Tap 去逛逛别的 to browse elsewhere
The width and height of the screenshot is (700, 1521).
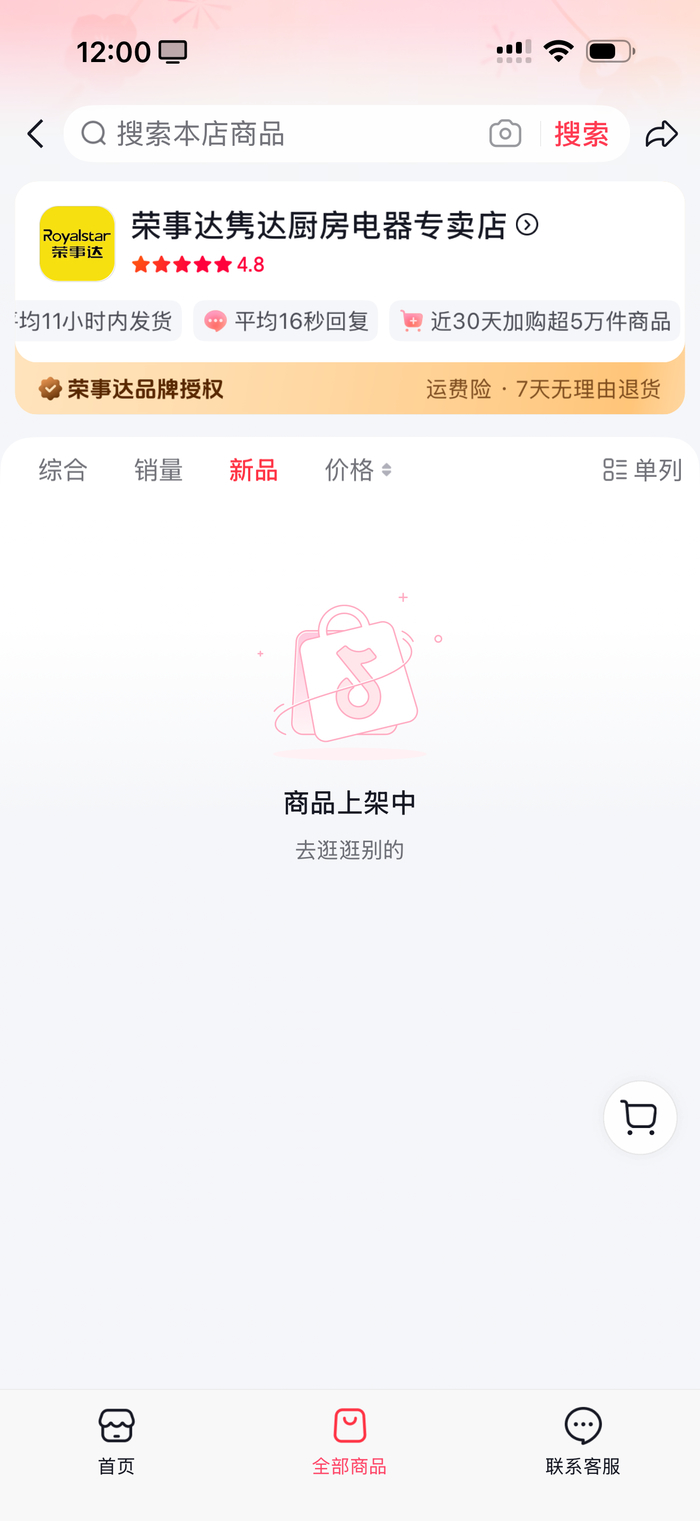tap(349, 851)
